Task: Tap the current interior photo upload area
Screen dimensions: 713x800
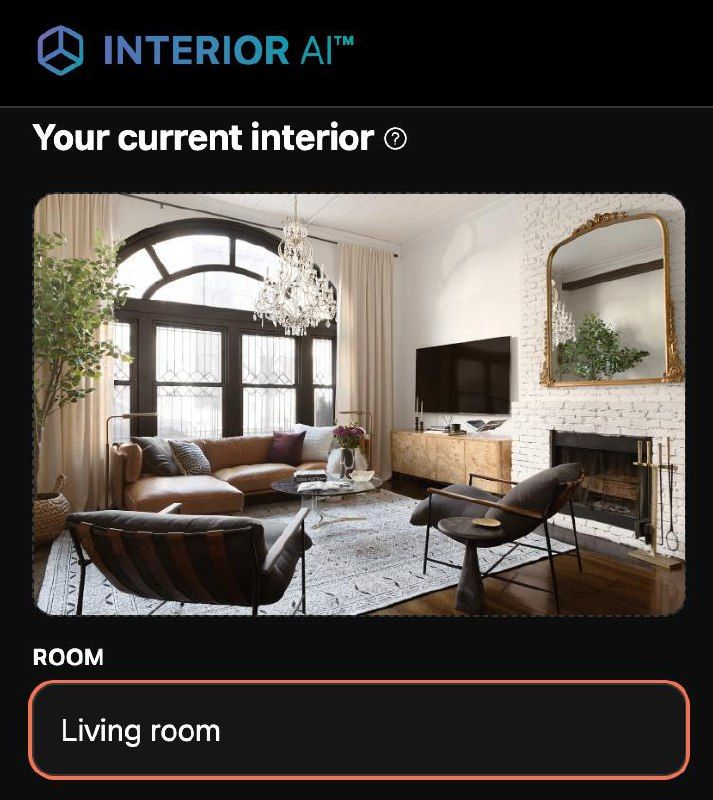Action: pos(359,404)
